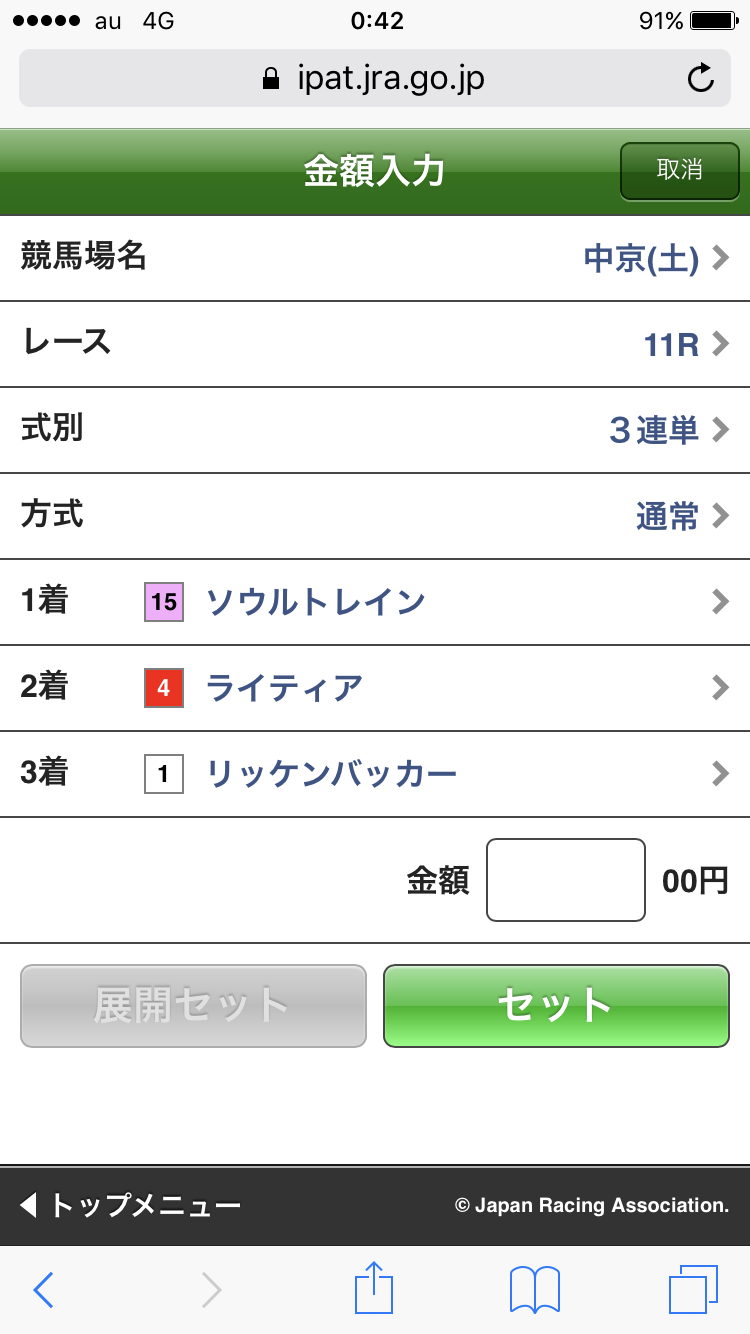750x1334 pixels.
Task: Tap the grayed-out 展開セット button
Action: (192, 1006)
